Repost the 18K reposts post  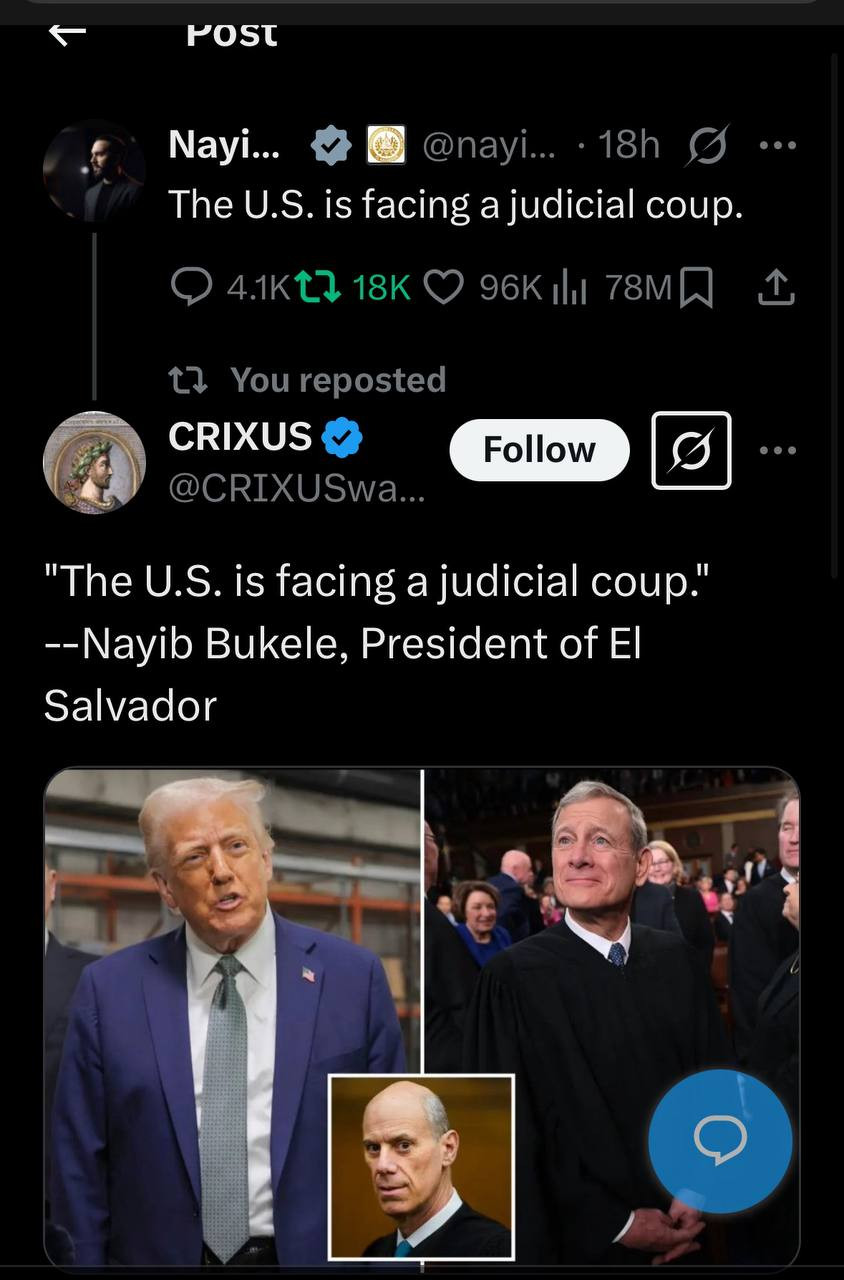321,288
